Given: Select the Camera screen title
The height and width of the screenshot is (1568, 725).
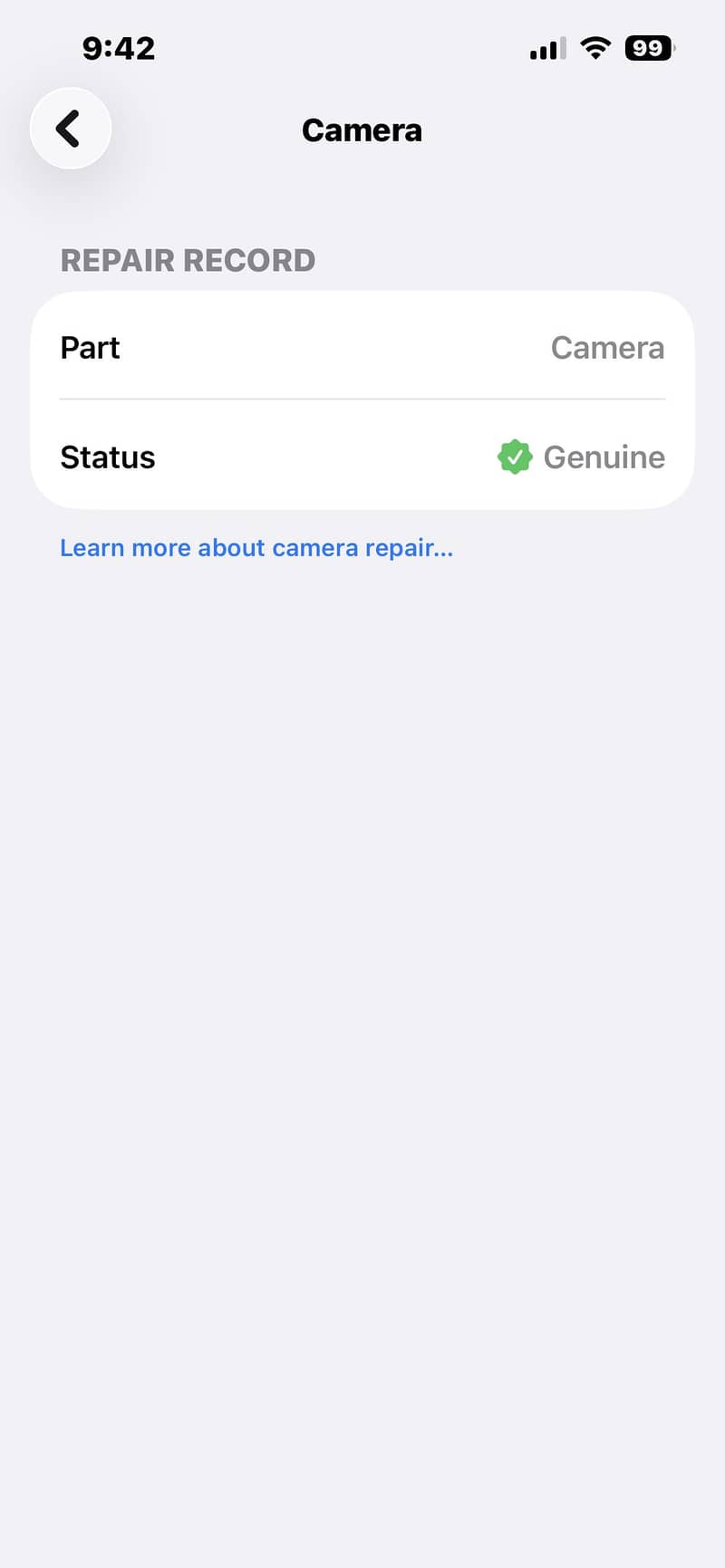Looking at the screenshot, I should click(362, 130).
